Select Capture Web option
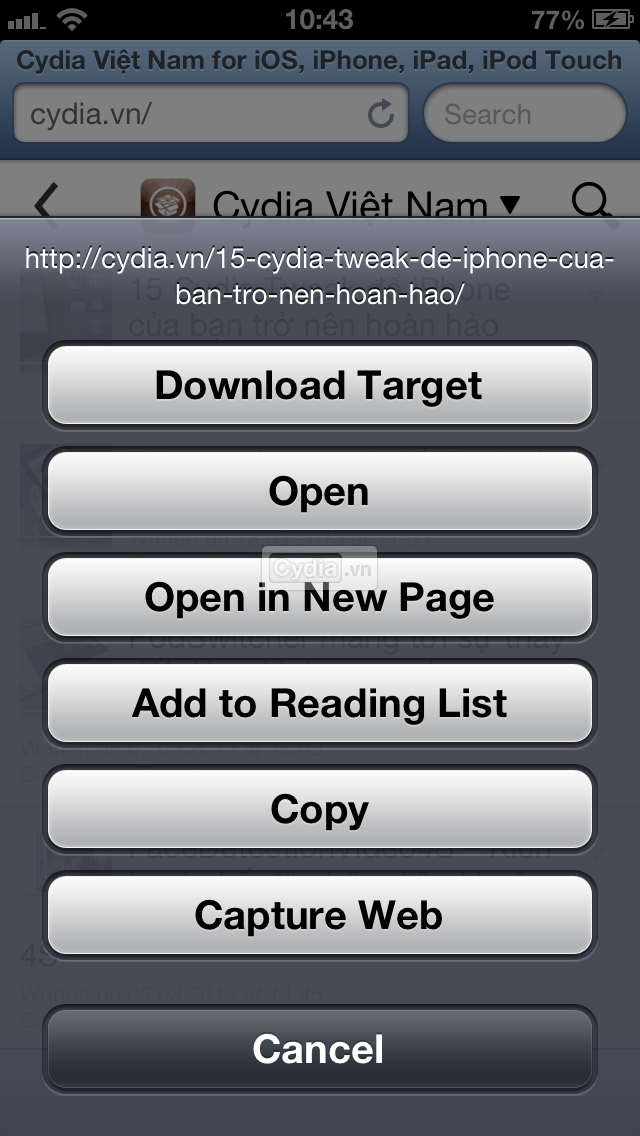Image resolution: width=640 pixels, height=1136 pixels. 320,914
